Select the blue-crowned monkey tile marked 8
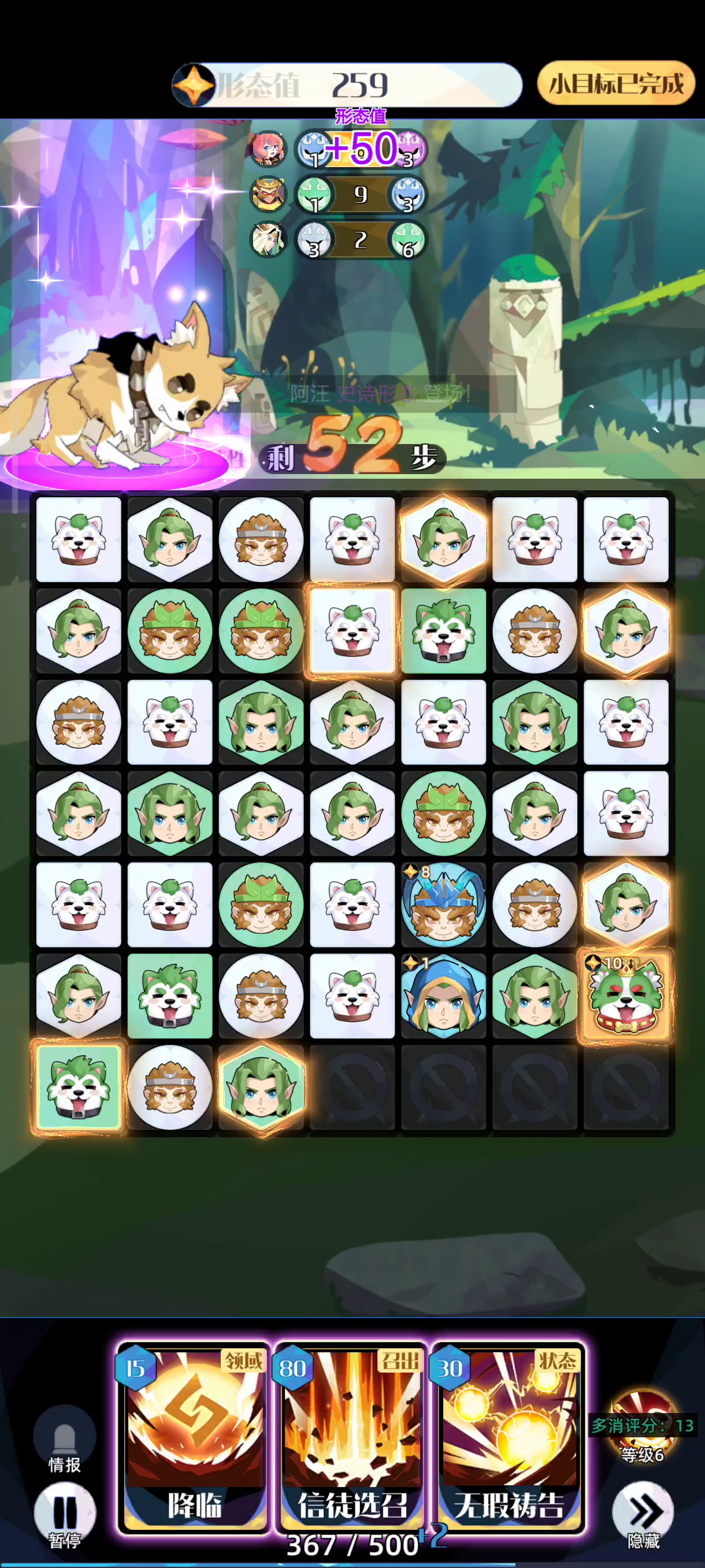This screenshot has height=1568, width=705. click(x=443, y=904)
